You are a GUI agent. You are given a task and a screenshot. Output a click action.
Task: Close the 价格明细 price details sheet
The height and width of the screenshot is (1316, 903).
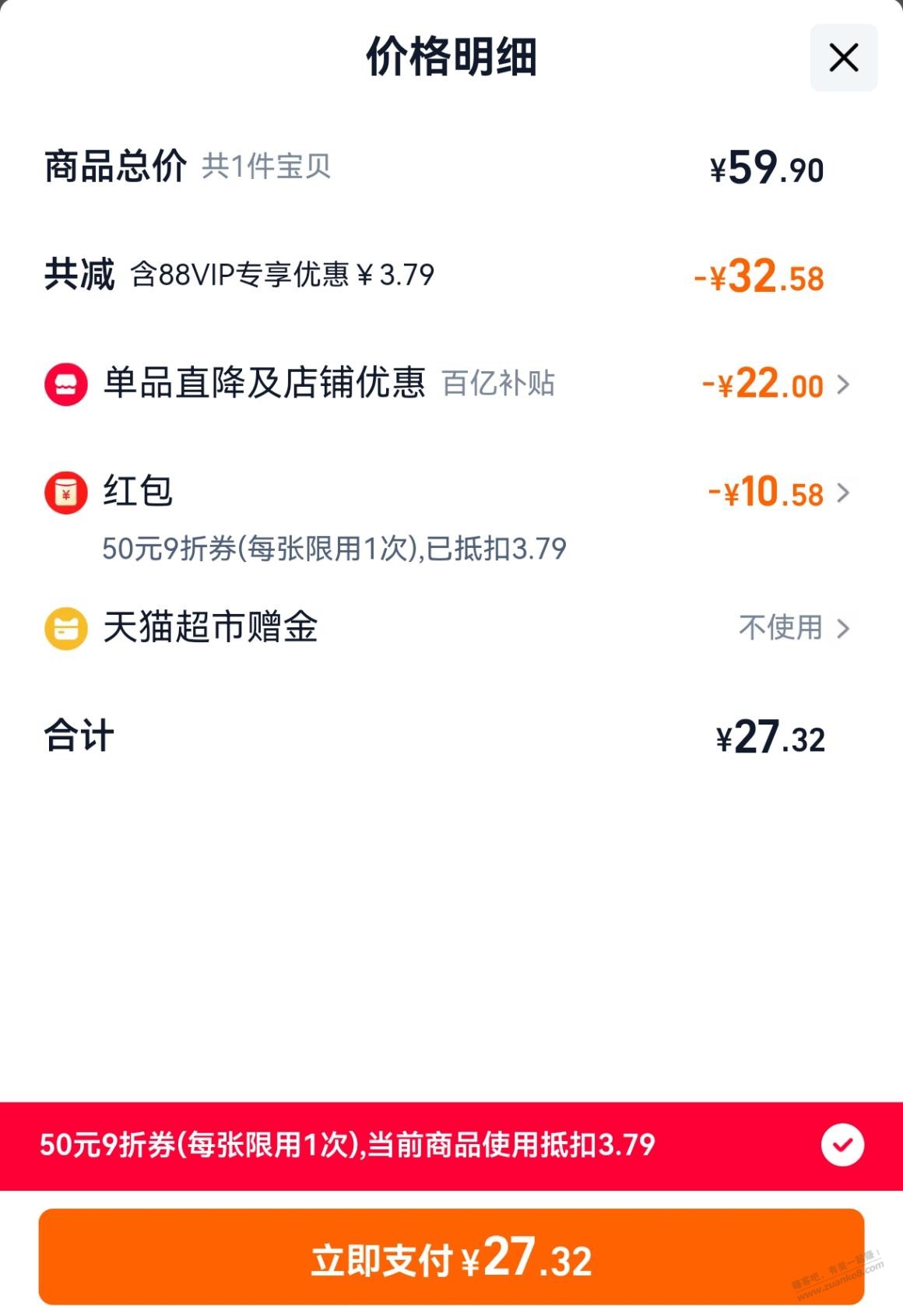point(843,58)
